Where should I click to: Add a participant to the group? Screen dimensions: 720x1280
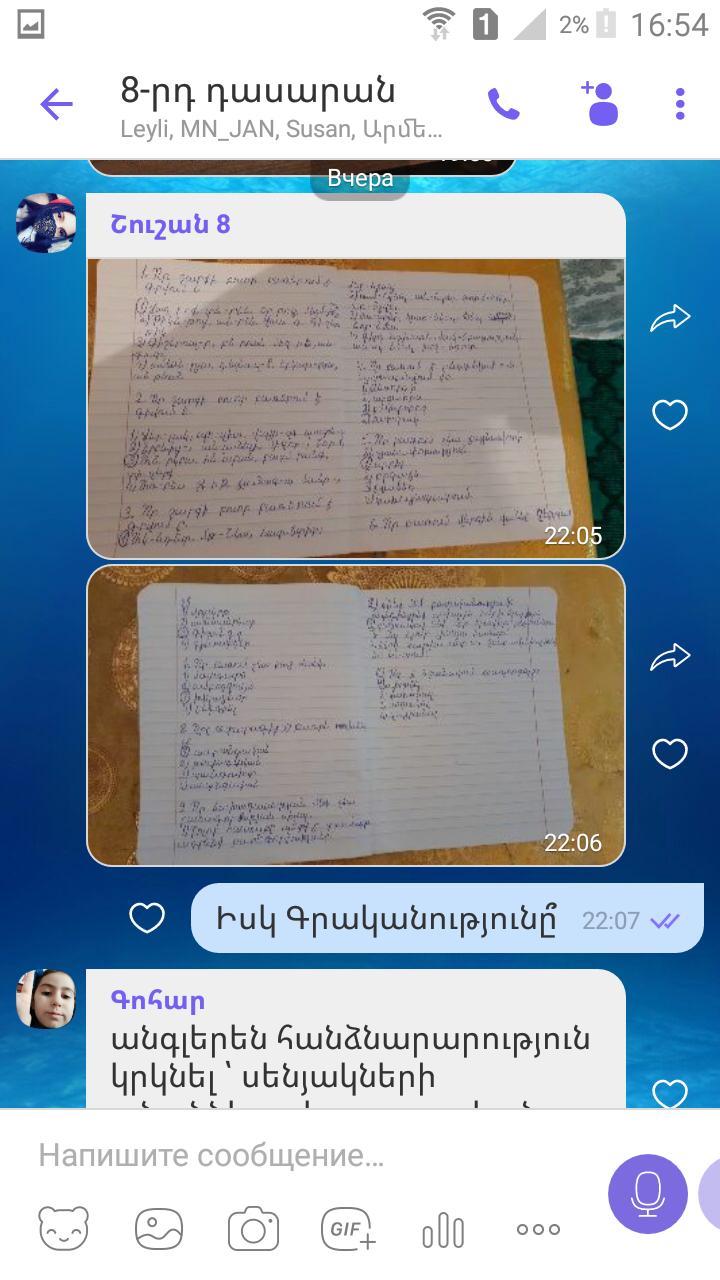pos(599,103)
